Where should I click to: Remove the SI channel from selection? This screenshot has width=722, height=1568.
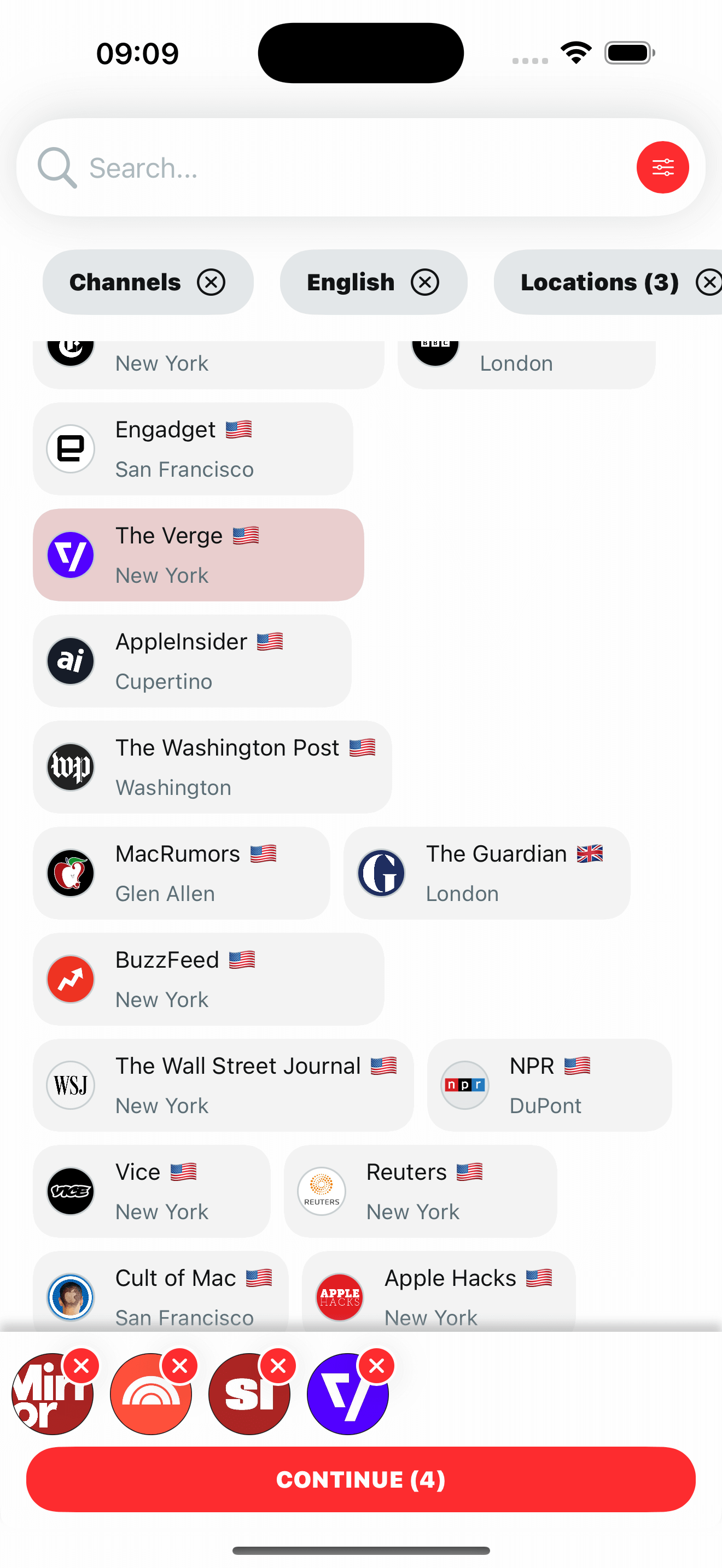click(278, 1366)
